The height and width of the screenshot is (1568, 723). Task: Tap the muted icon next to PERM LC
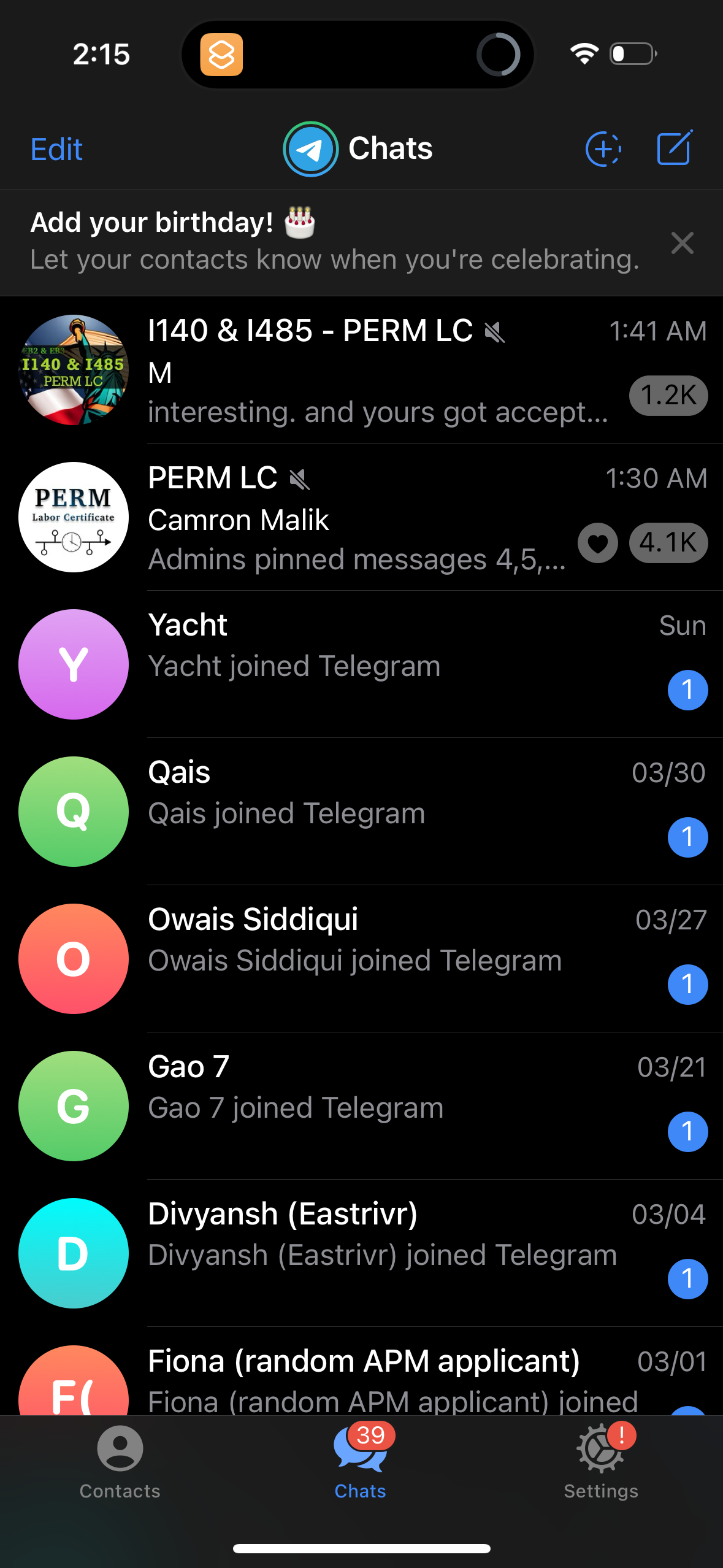click(299, 480)
